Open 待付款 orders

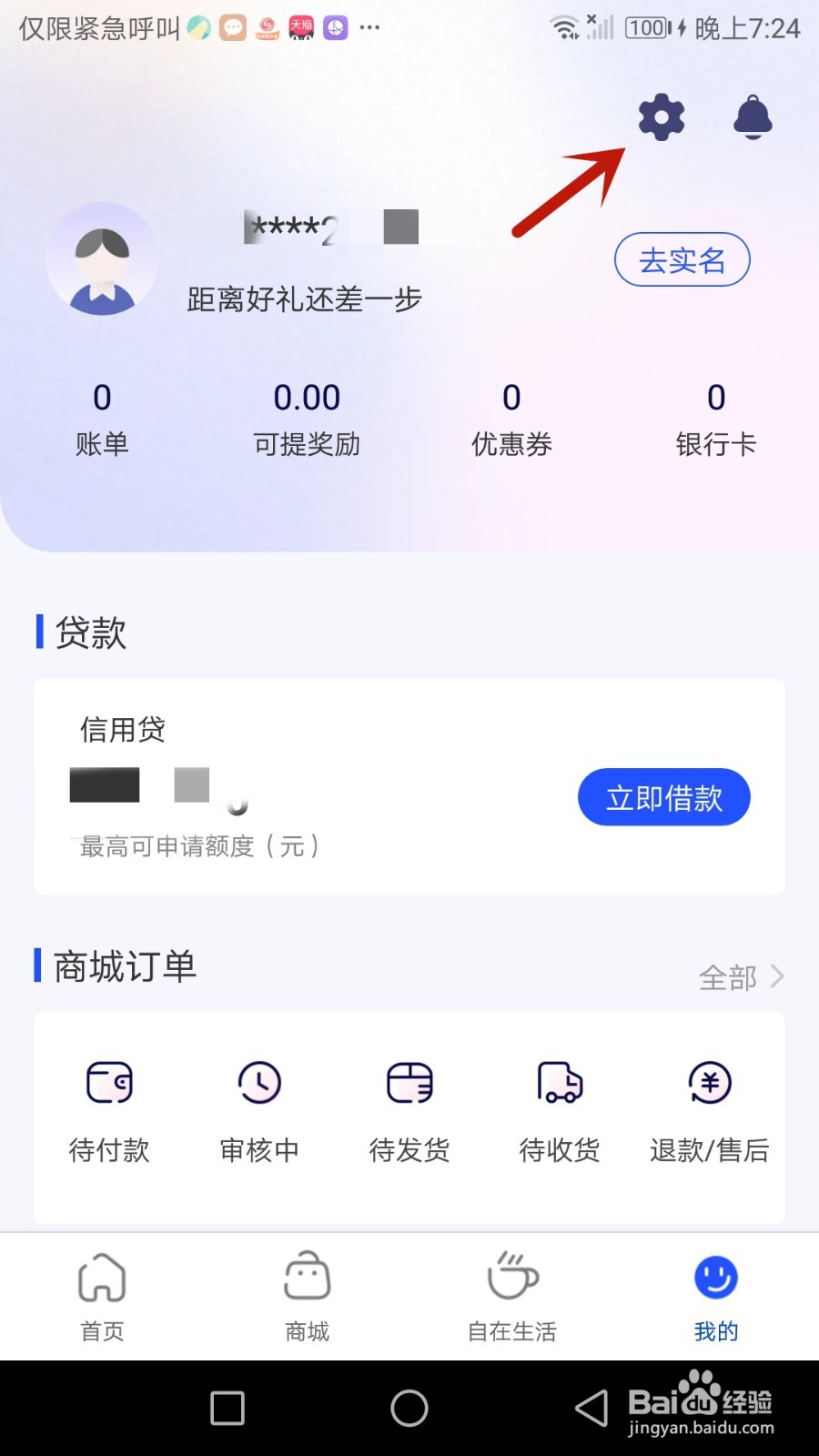coord(109,1112)
